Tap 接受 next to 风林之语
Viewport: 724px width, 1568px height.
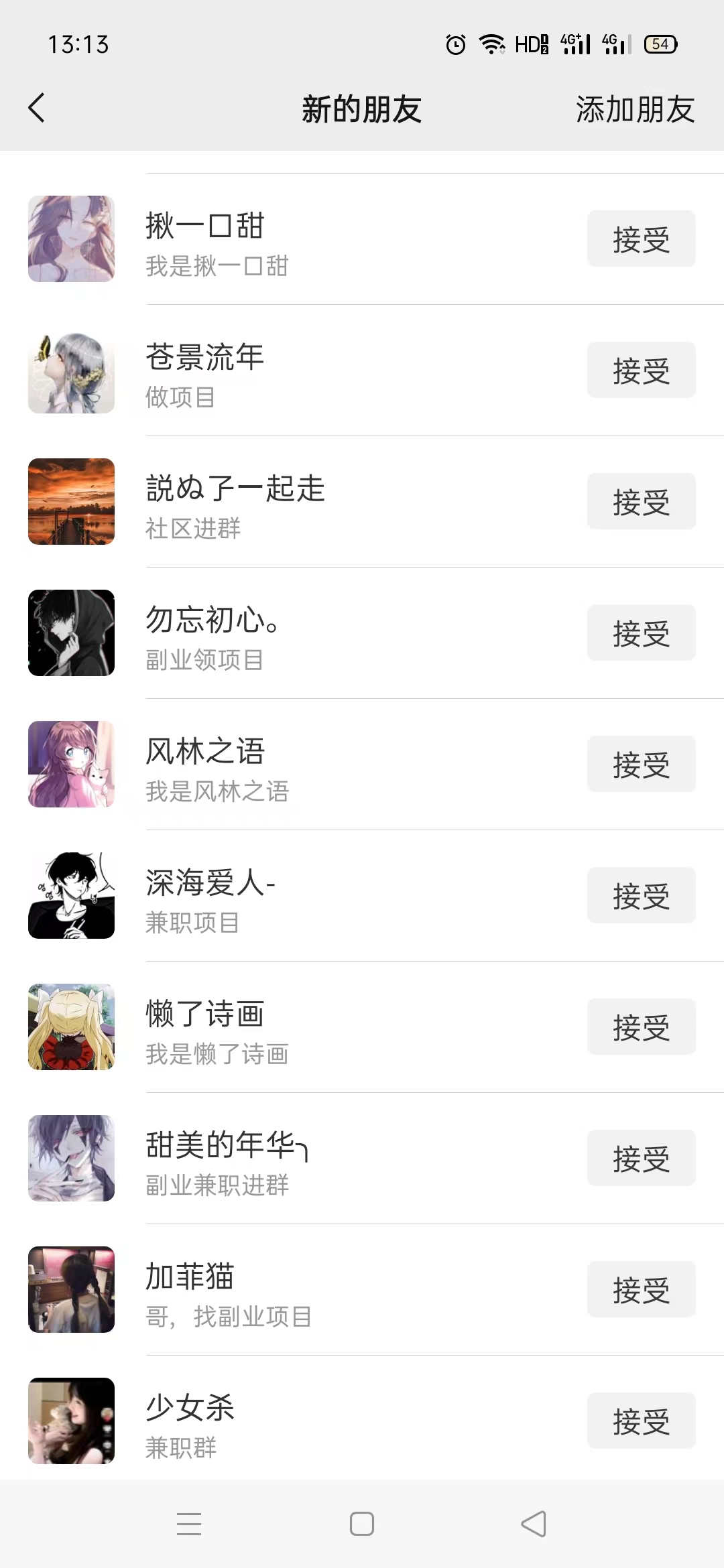pyautogui.click(x=641, y=765)
